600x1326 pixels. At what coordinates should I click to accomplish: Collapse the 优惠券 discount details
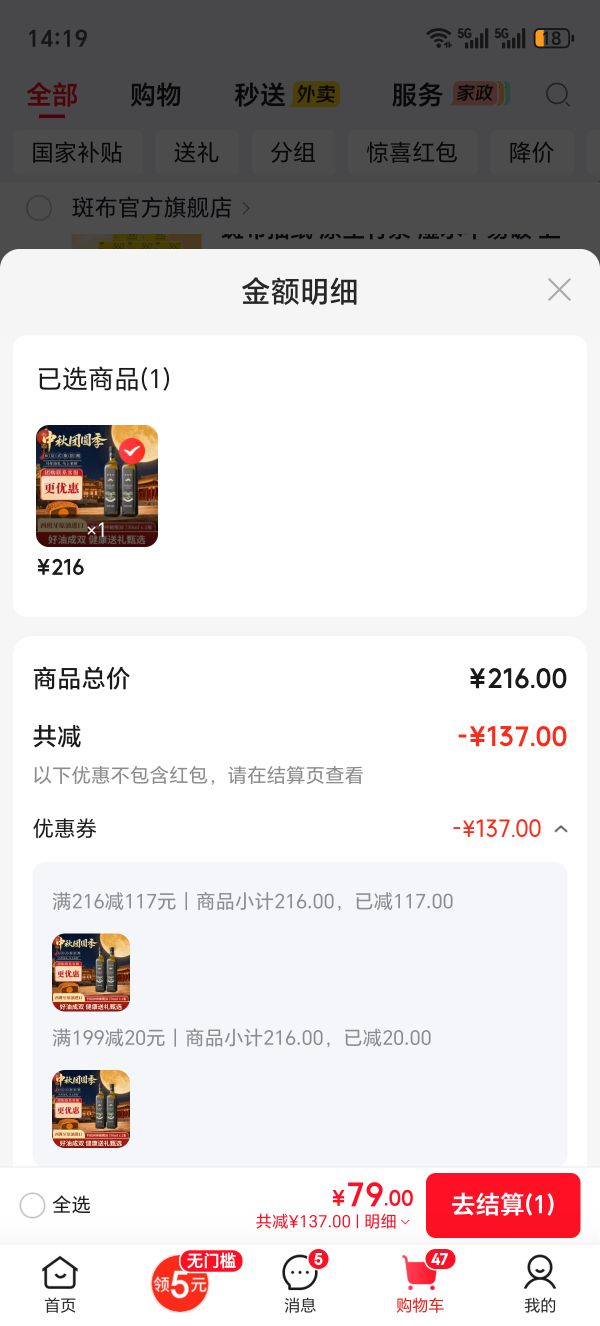point(561,829)
